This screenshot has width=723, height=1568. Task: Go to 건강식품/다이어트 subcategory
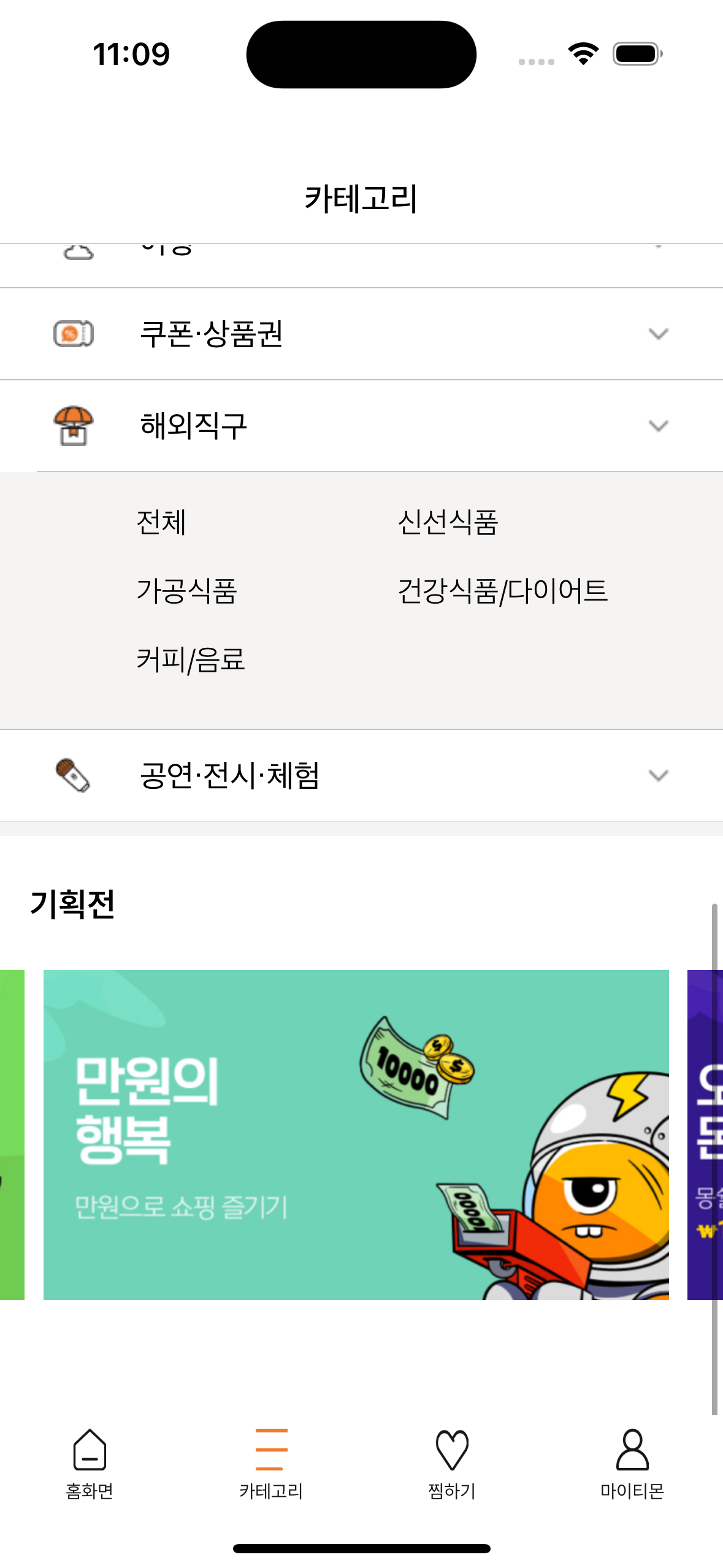[x=502, y=591]
